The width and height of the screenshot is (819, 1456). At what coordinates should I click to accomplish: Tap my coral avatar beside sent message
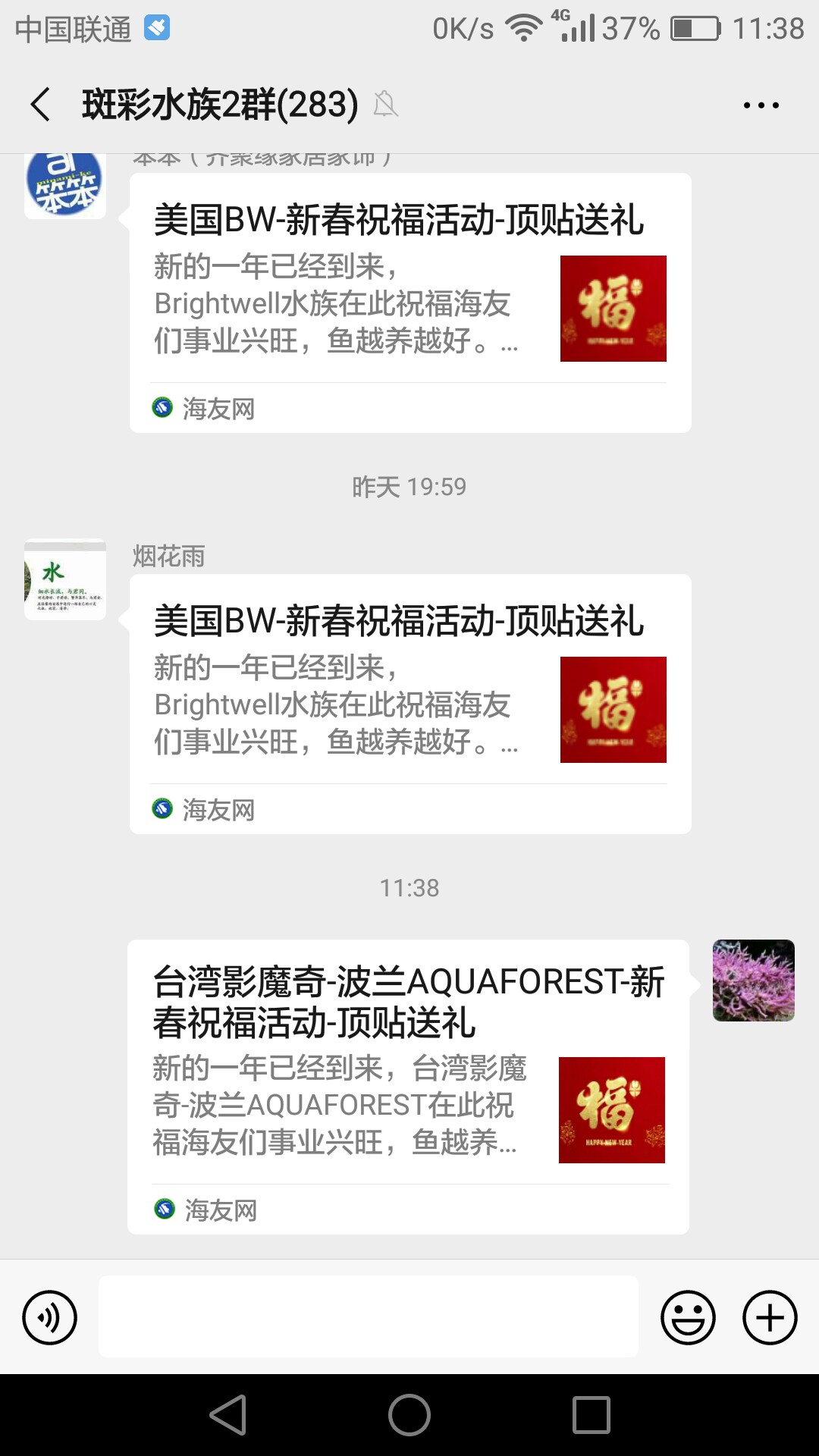pyautogui.click(x=753, y=980)
